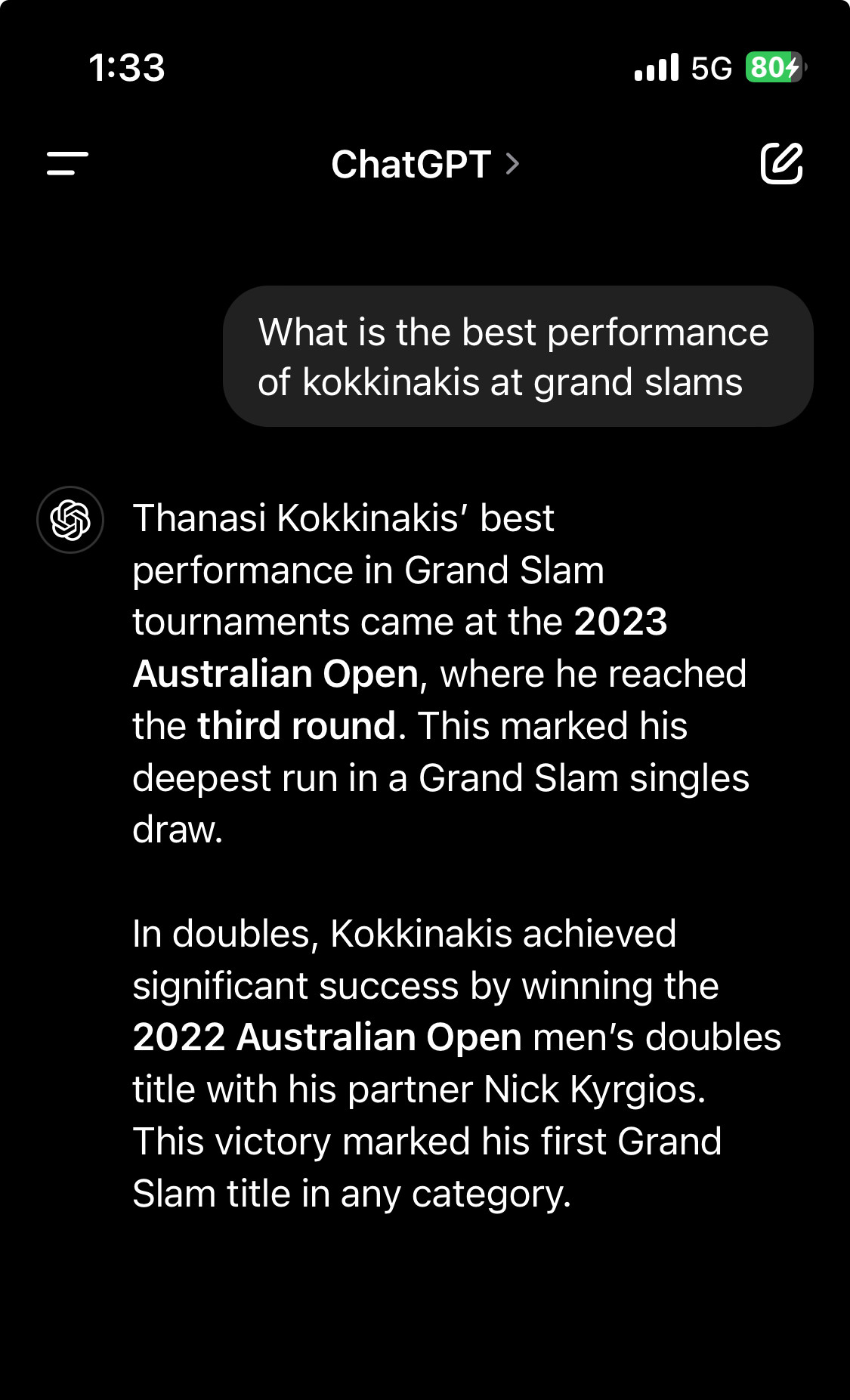Open the sidebar menu
This screenshot has width=850, height=1400.
click(67, 163)
